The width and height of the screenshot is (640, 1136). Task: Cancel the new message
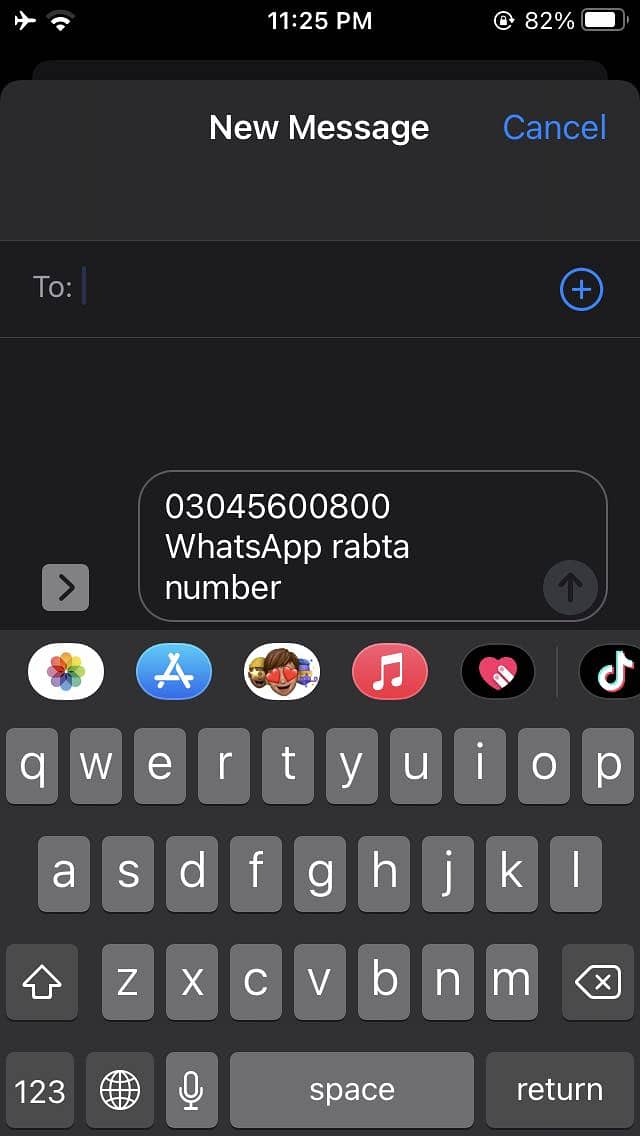[x=554, y=128]
